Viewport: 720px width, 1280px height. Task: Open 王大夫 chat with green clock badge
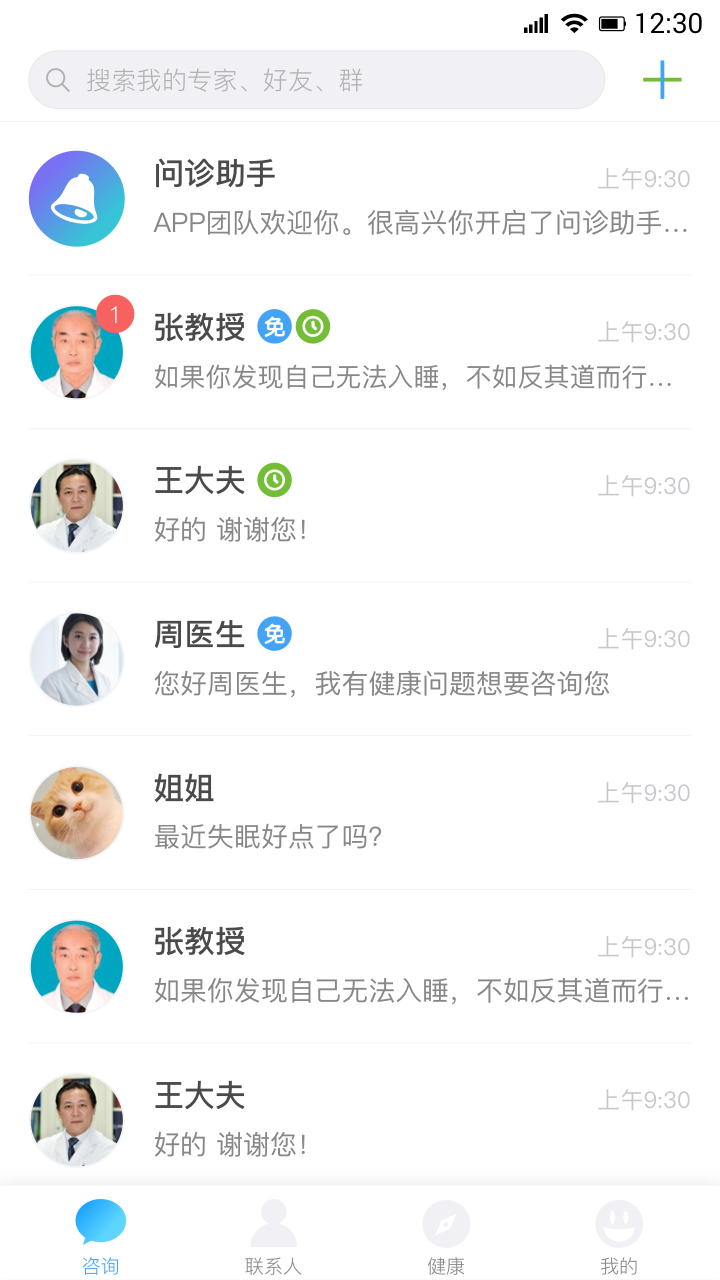tap(360, 506)
